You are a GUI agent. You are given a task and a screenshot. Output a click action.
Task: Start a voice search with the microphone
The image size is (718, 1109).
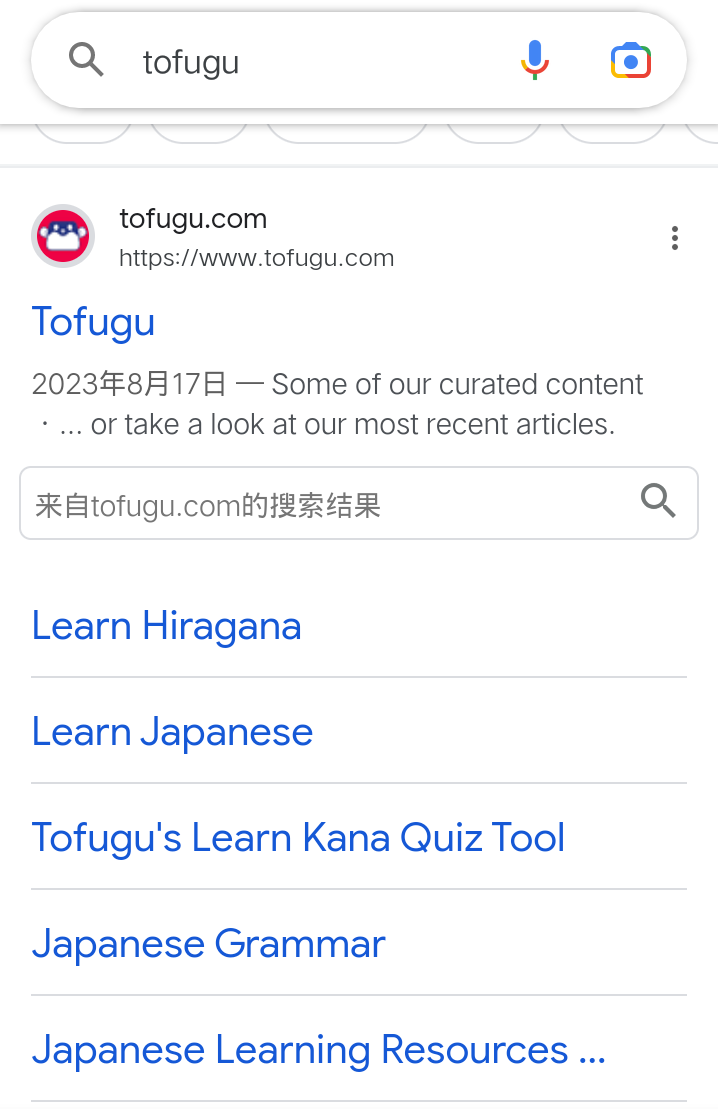click(x=535, y=61)
